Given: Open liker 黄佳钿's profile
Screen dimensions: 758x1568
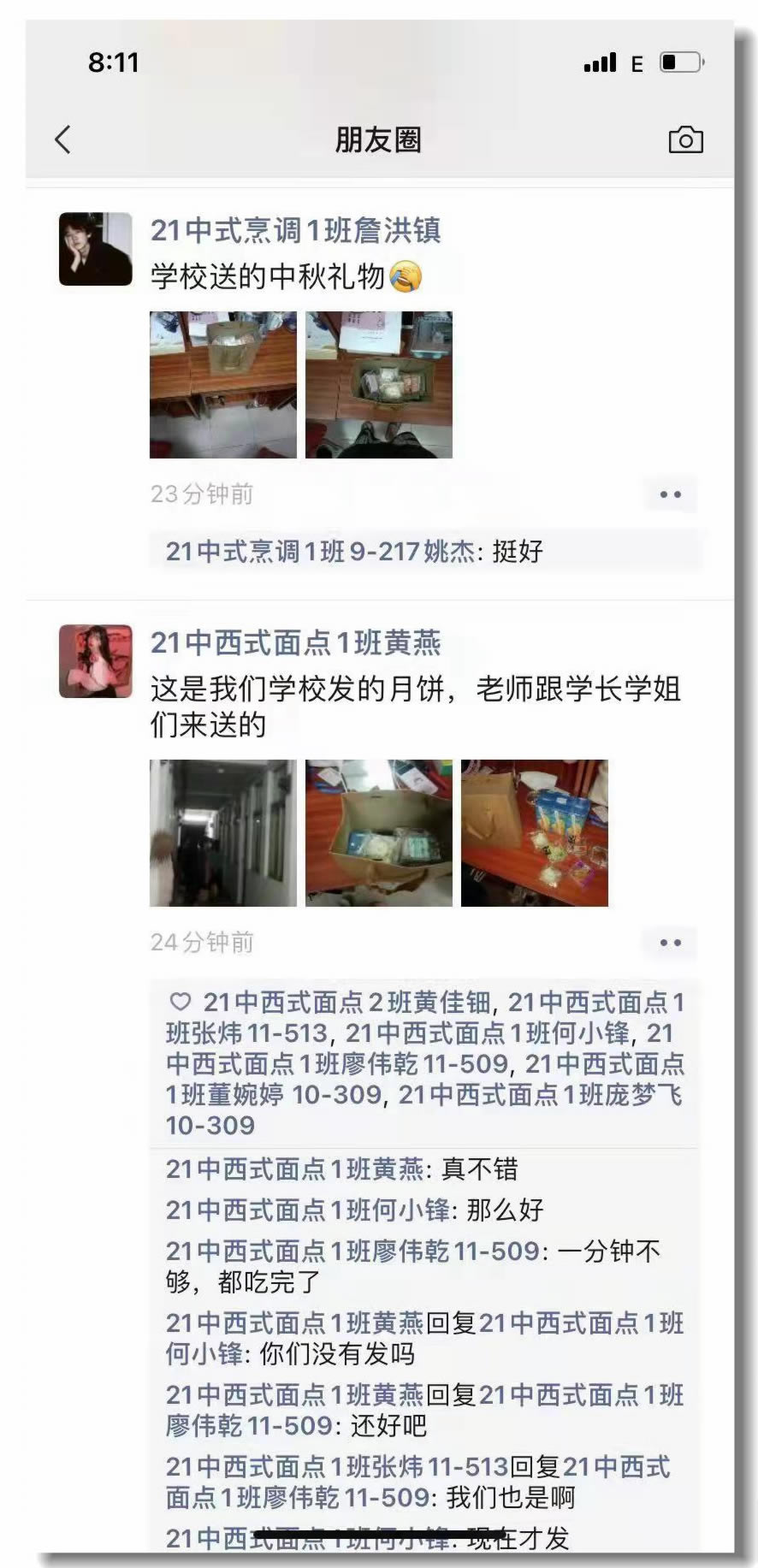Looking at the screenshot, I should (346, 1002).
